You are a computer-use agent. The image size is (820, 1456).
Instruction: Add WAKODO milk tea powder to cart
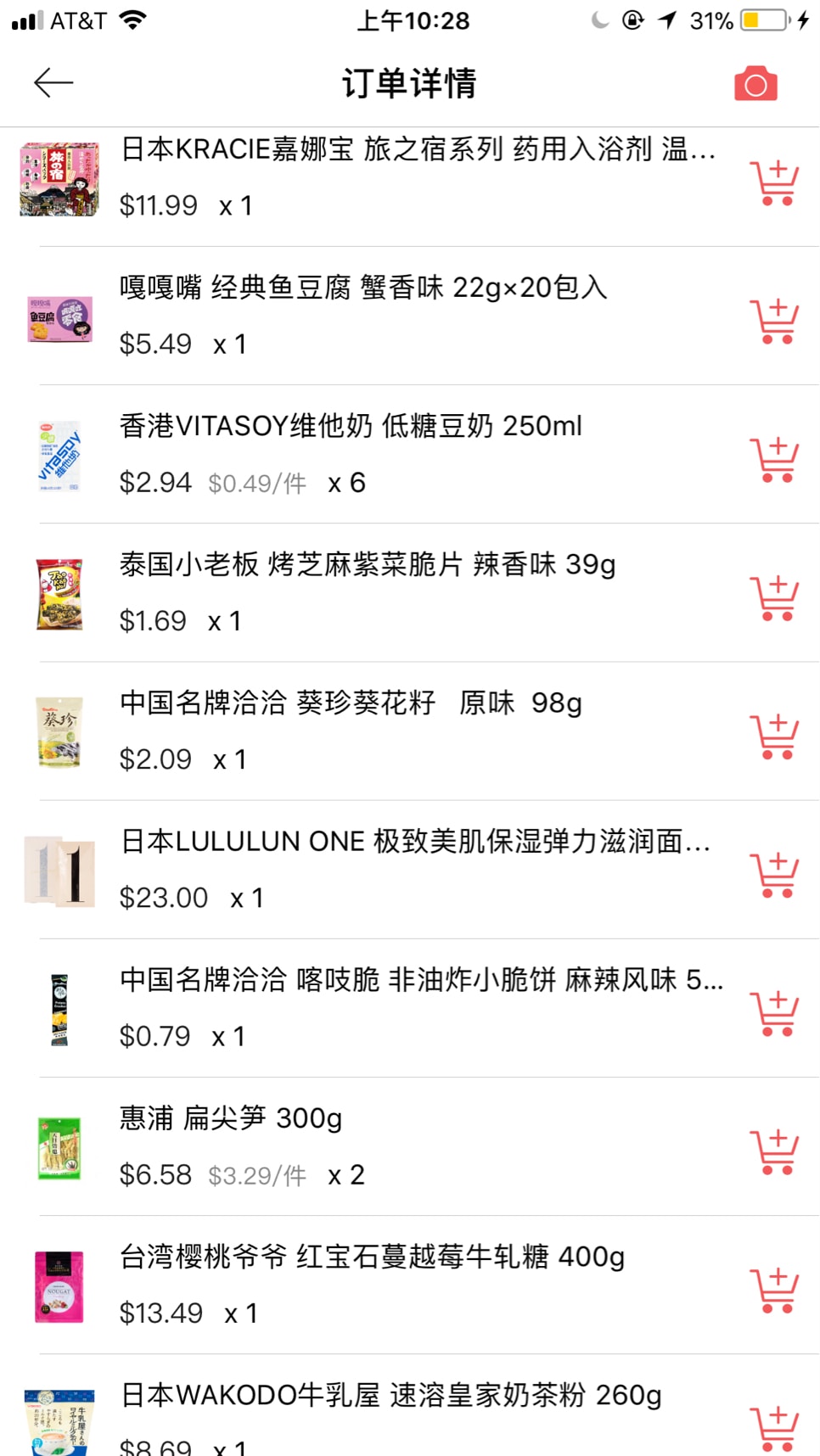774,1428
